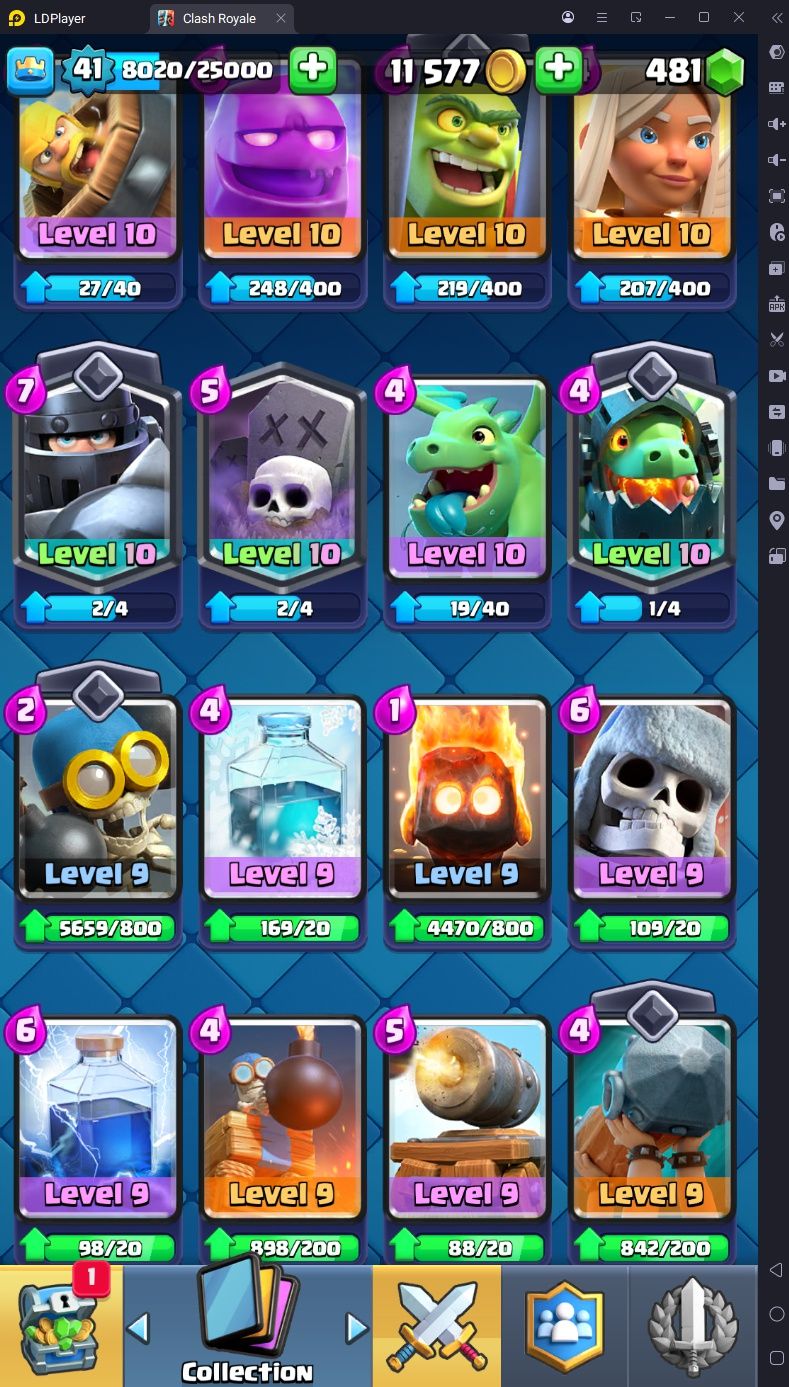Close the Clash Royale emulator tab
Viewport: 789px width, 1387px height.
281,18
